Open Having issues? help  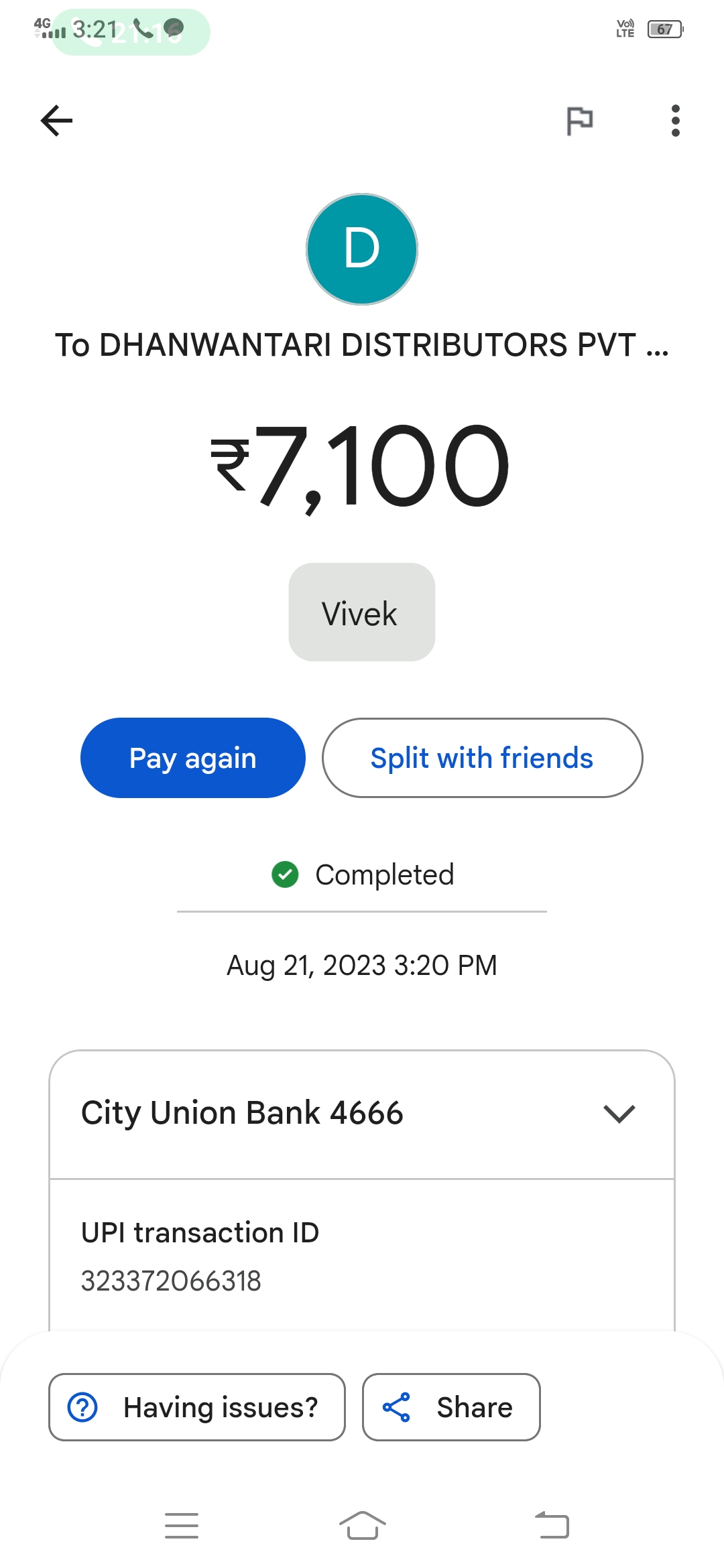197,1407
